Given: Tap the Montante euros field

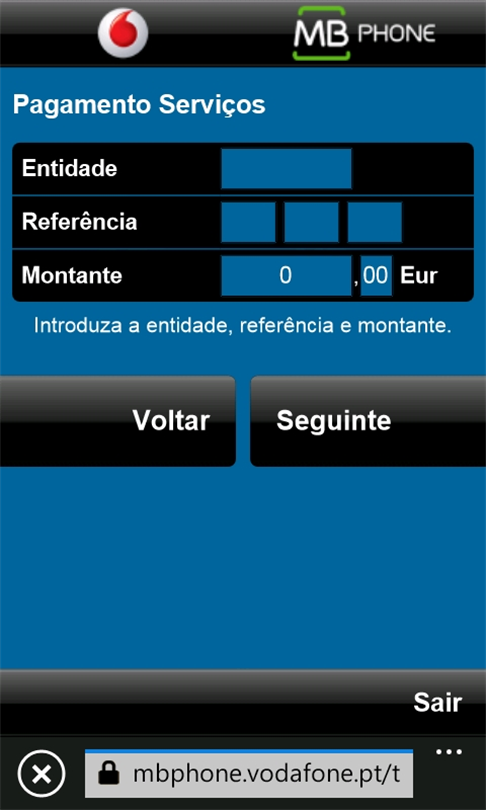Looking at the screenshot, I should [x=286, y=276].
